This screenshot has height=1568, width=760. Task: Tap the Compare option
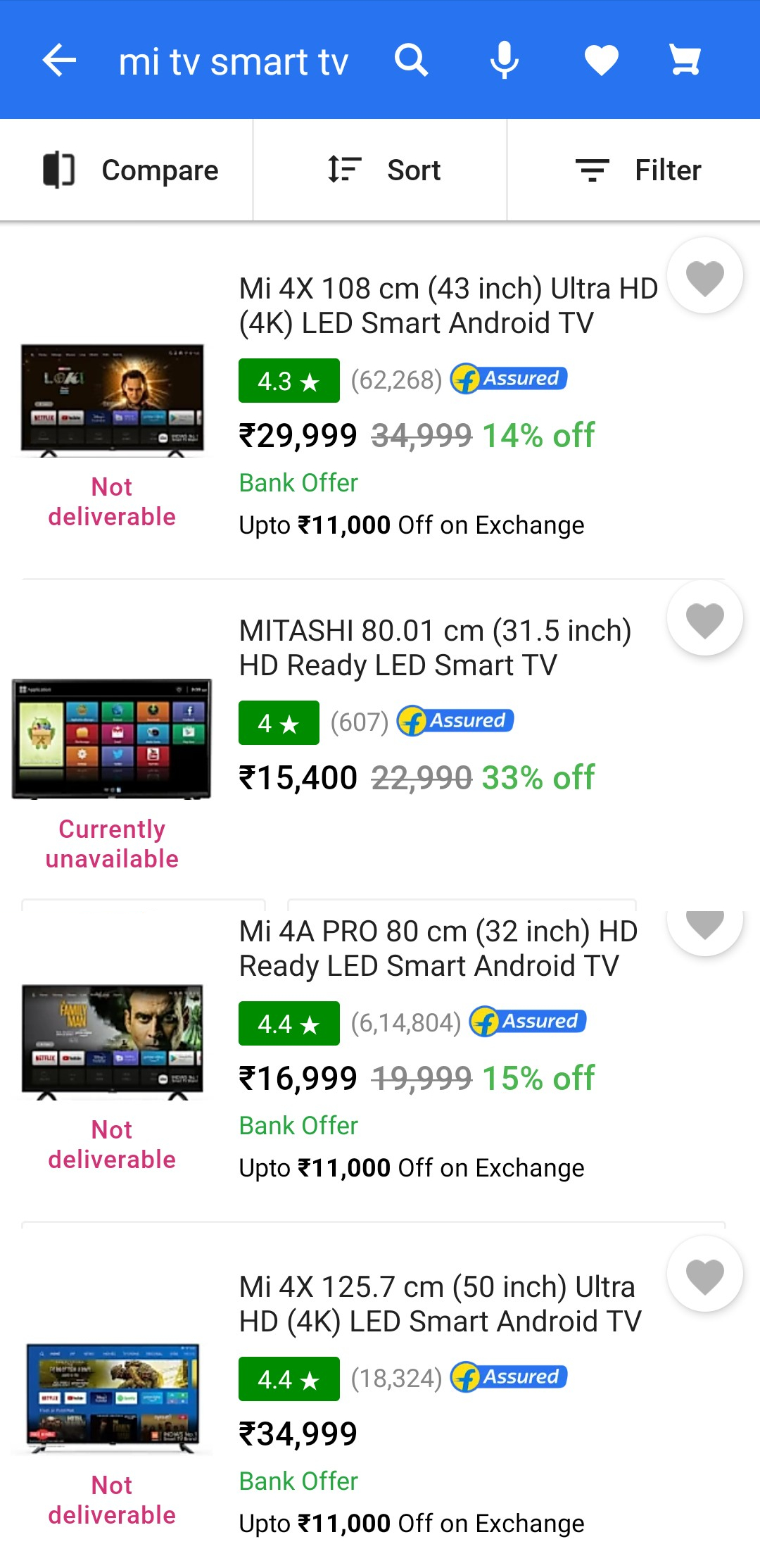tap(131, 170)
